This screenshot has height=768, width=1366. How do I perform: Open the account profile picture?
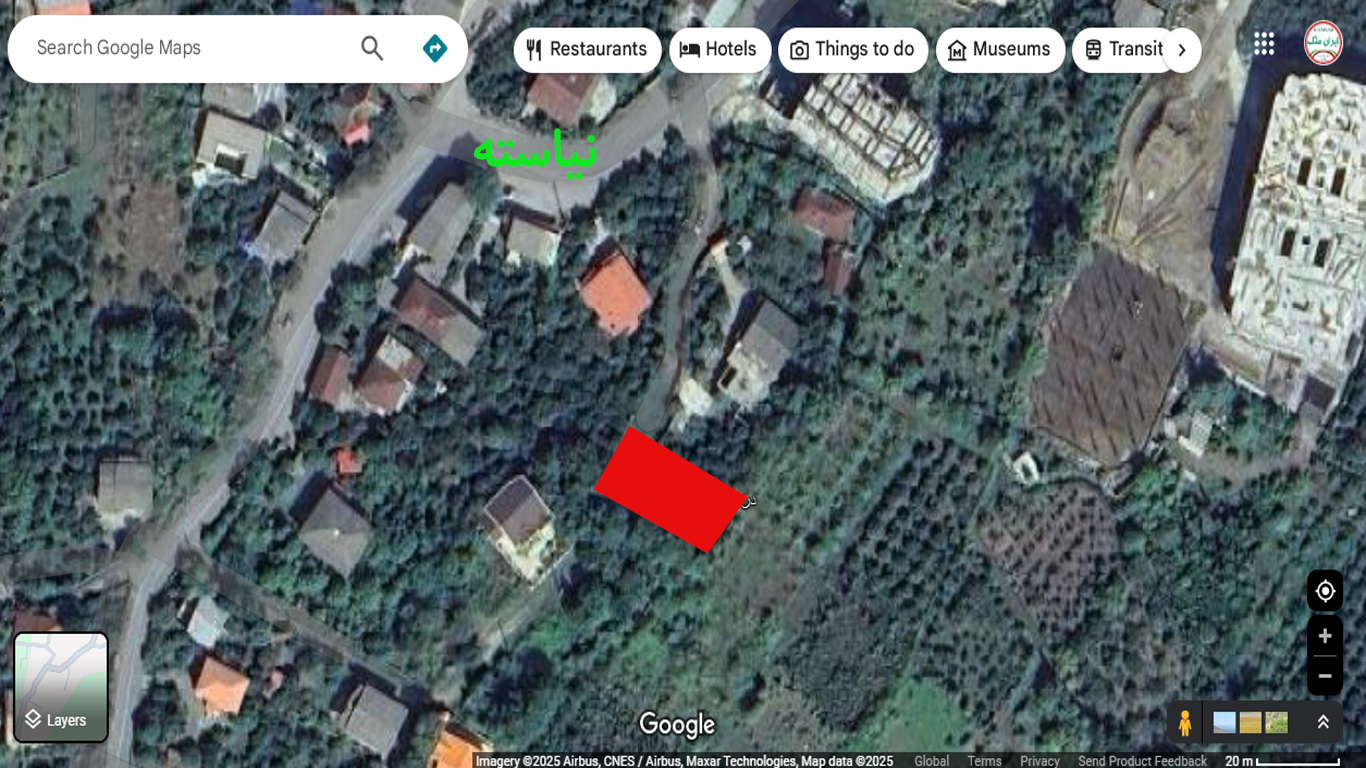pyautogui.click(x=1323, y=43)
